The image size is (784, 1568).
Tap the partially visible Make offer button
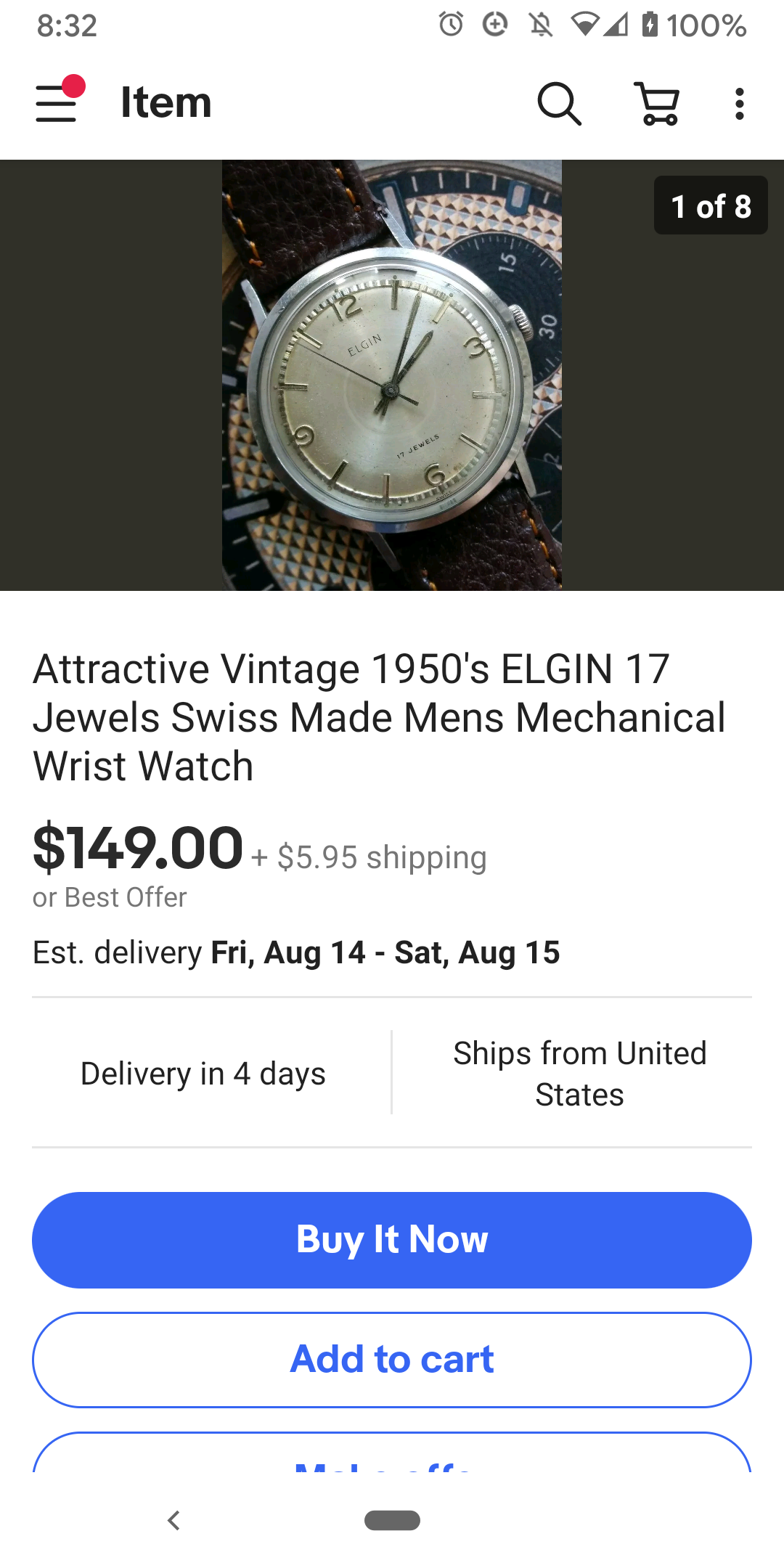pos(392,1455)
